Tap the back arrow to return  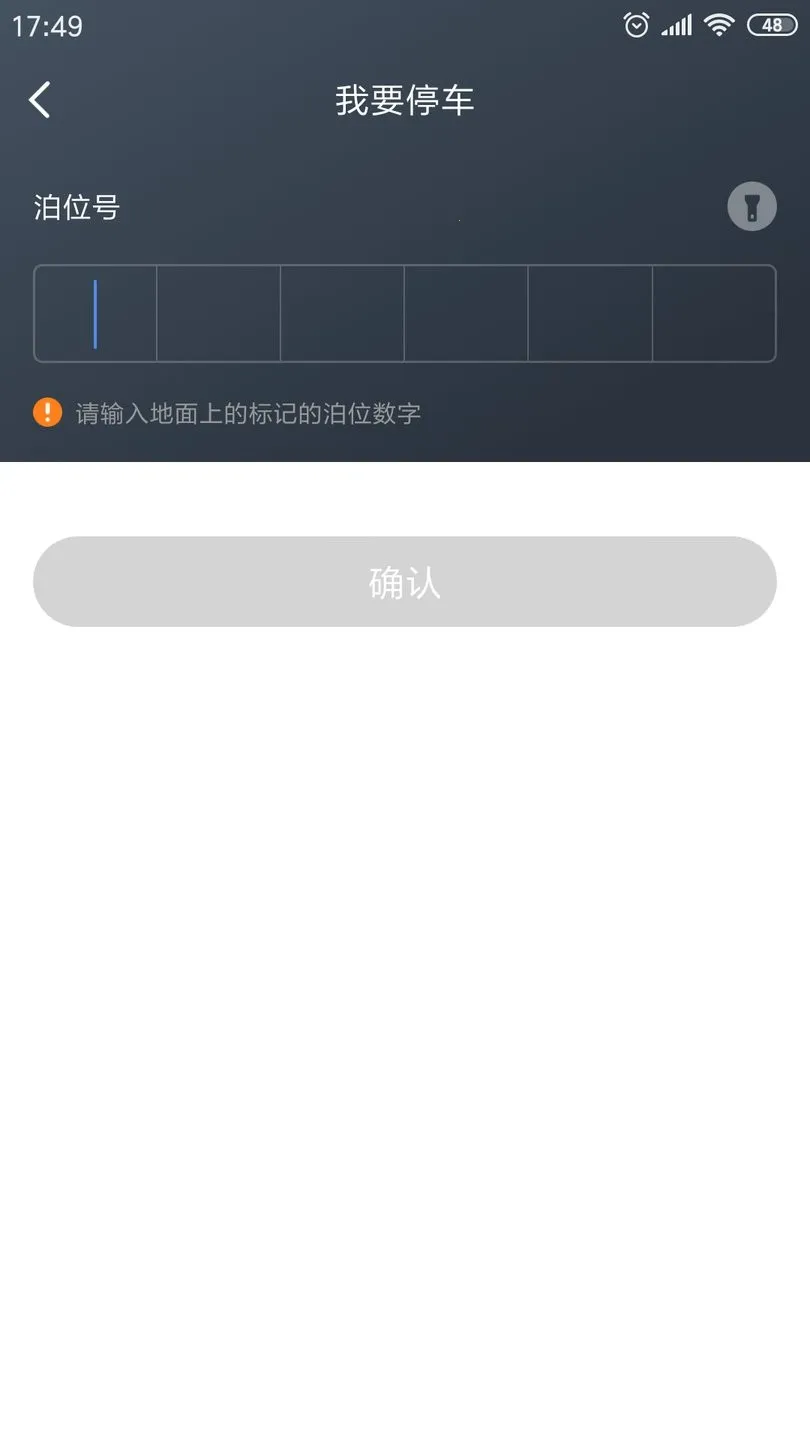(40, 100)
